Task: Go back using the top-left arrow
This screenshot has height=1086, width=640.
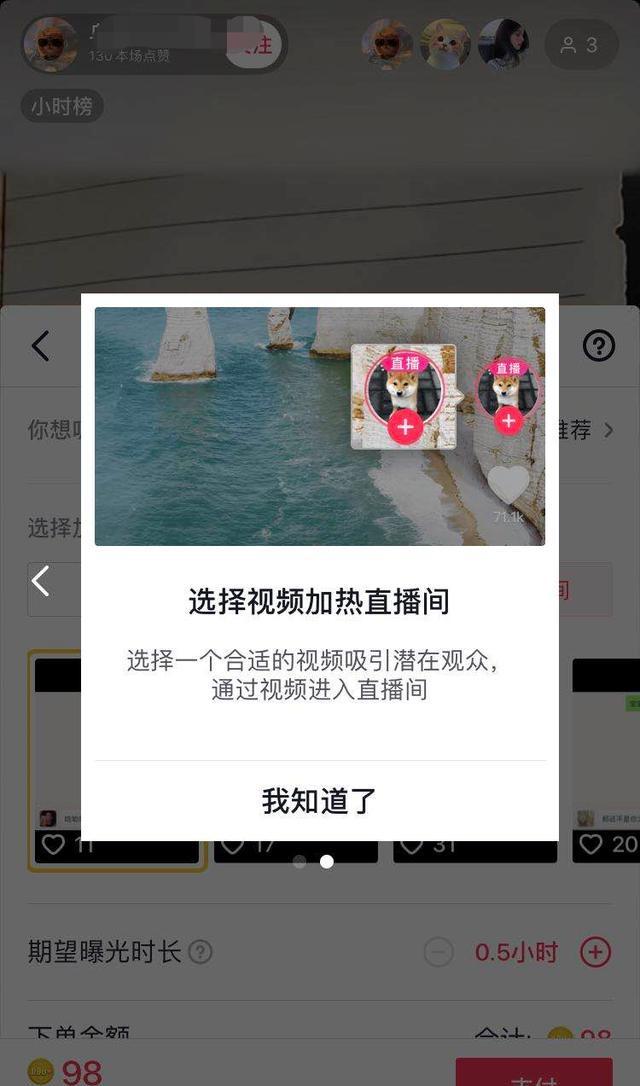Action: [x=41, y=346]
